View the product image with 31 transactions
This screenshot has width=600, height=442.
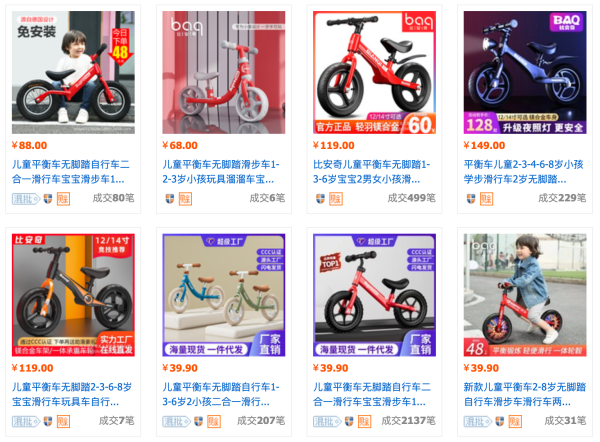coord(524,295)
